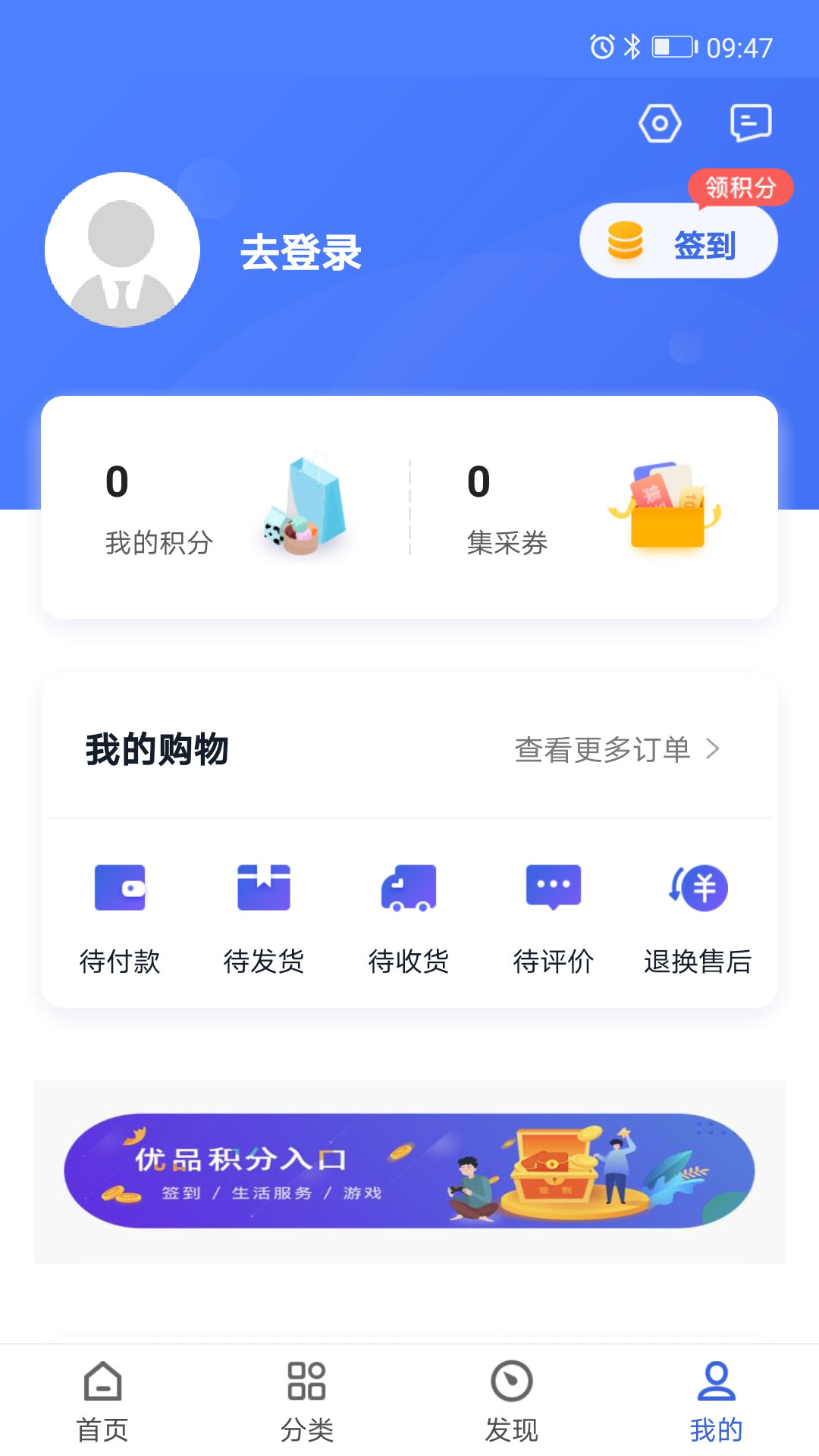819x1456 pixels.
Task: Tap 去登录 to log in
Action: 303,254
